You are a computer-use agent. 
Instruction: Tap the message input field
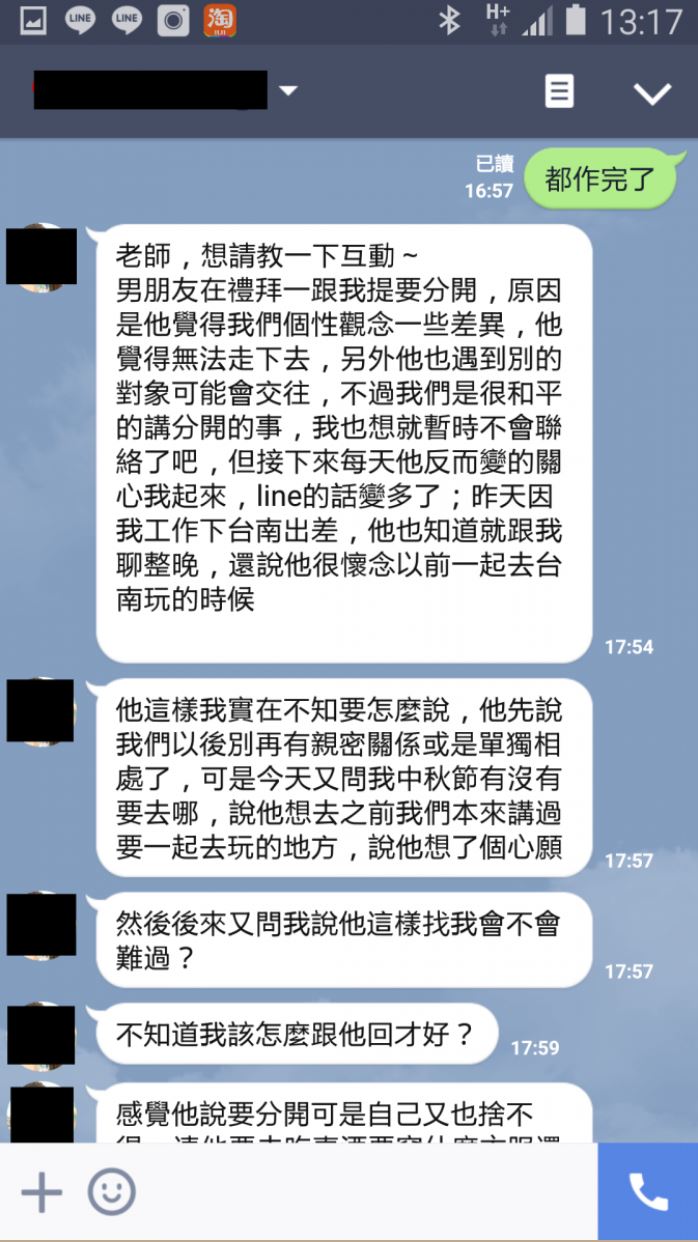point(360,1192)
